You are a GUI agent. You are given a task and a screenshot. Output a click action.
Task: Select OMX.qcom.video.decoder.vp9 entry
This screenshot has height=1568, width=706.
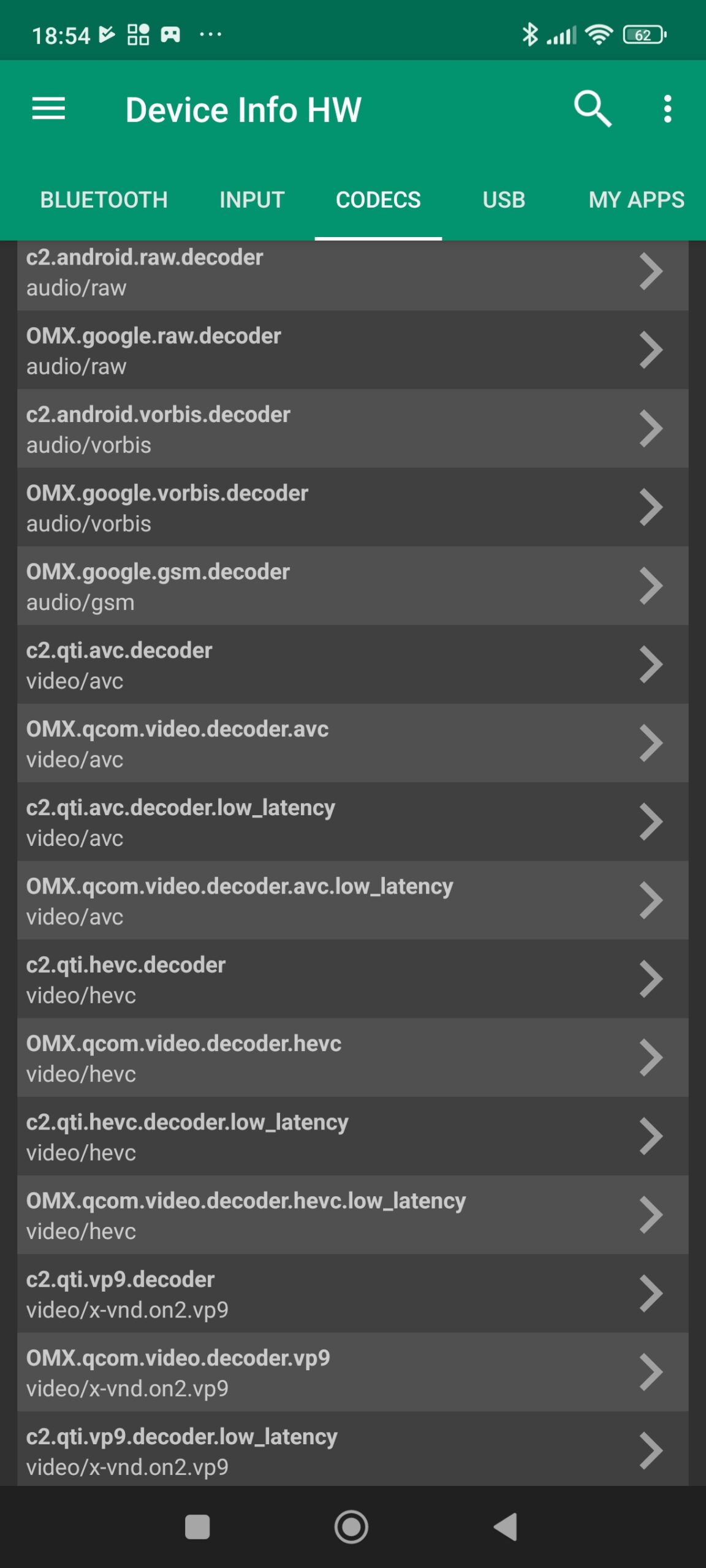[352, 1373]
